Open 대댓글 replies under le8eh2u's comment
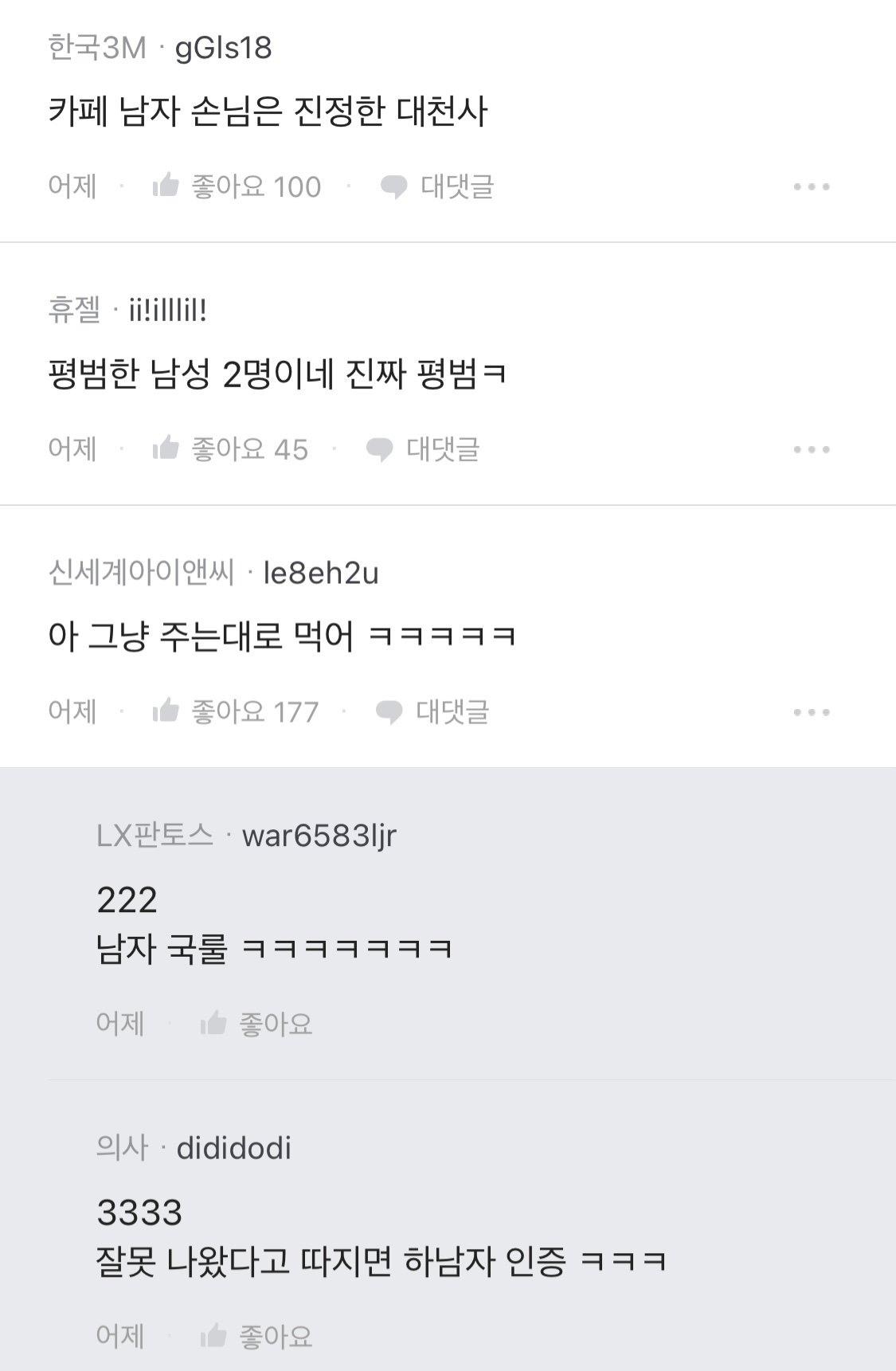This screenshot has width=896, height=1371. [x=452, y=711]
